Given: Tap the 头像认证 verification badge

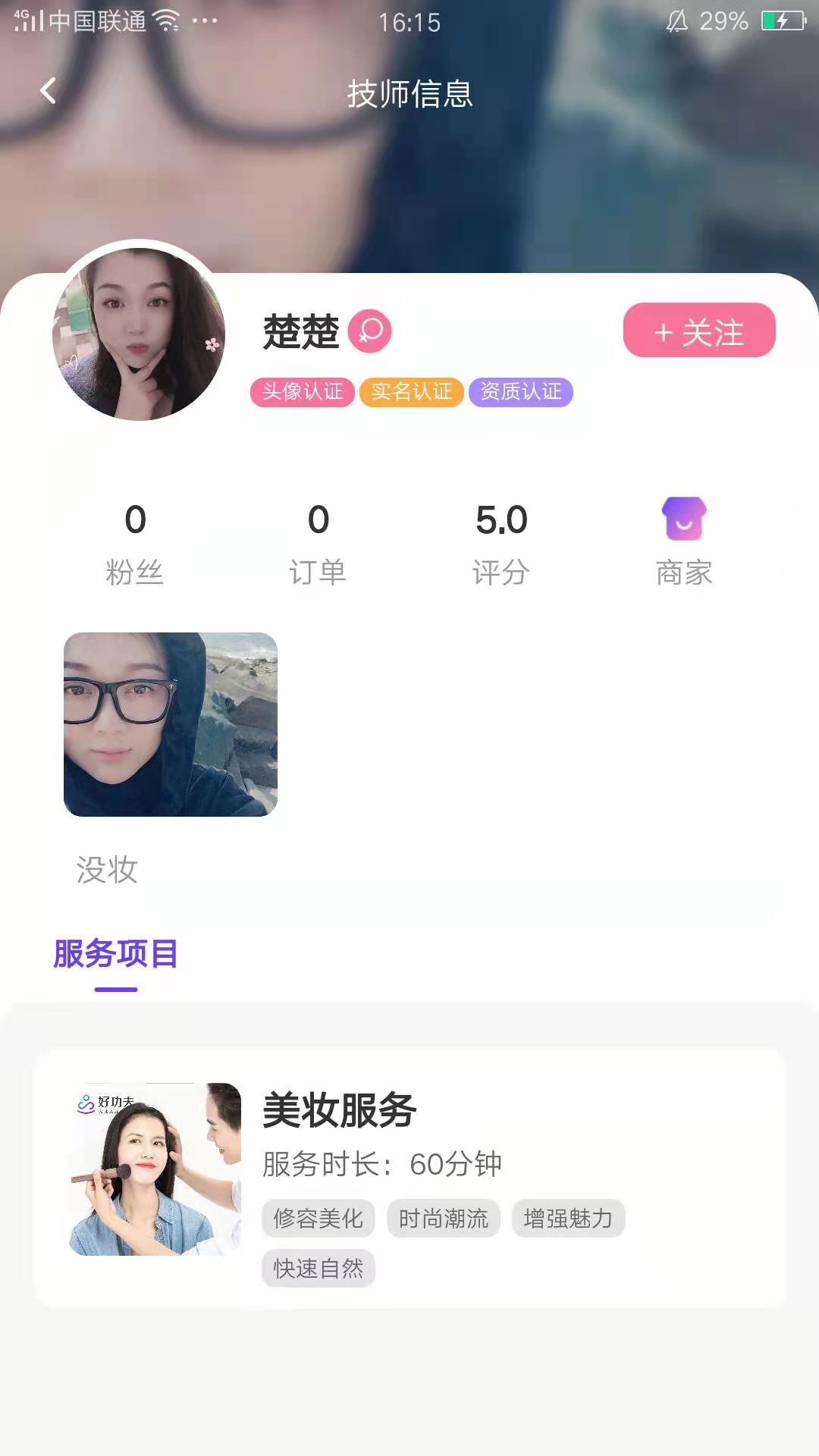Looking at the screenshot, I should coord(303,391).
